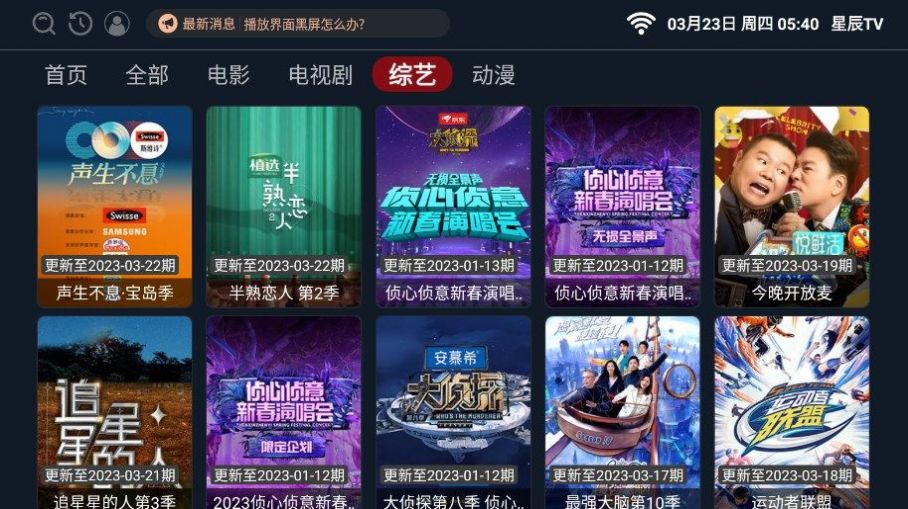The width and height of the screenshot is (908, 509).
Task: Switch to the 全部 tab
Action: 147,75
